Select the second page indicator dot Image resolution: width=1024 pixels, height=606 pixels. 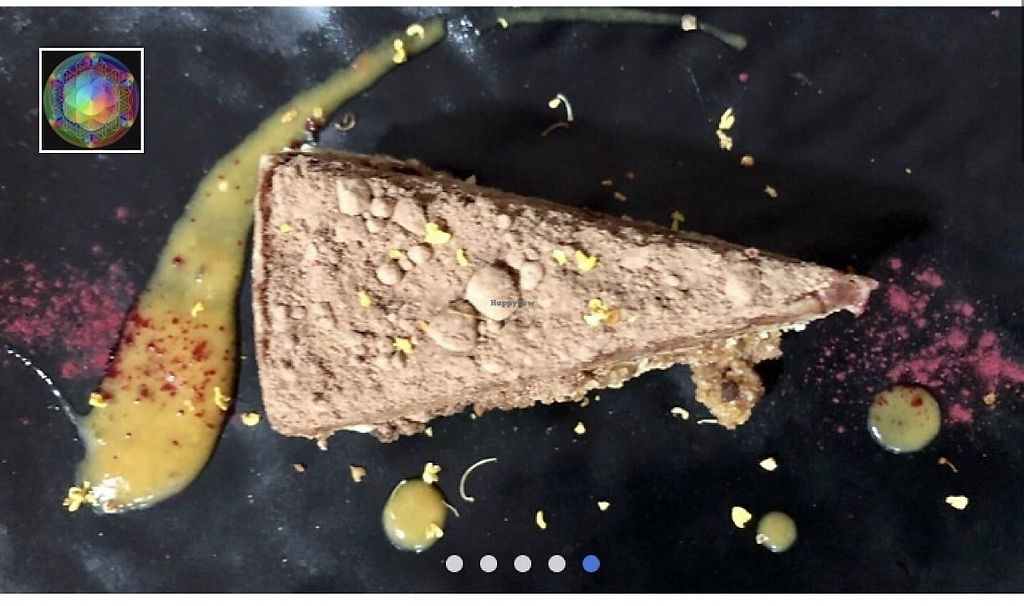point(488,564)
